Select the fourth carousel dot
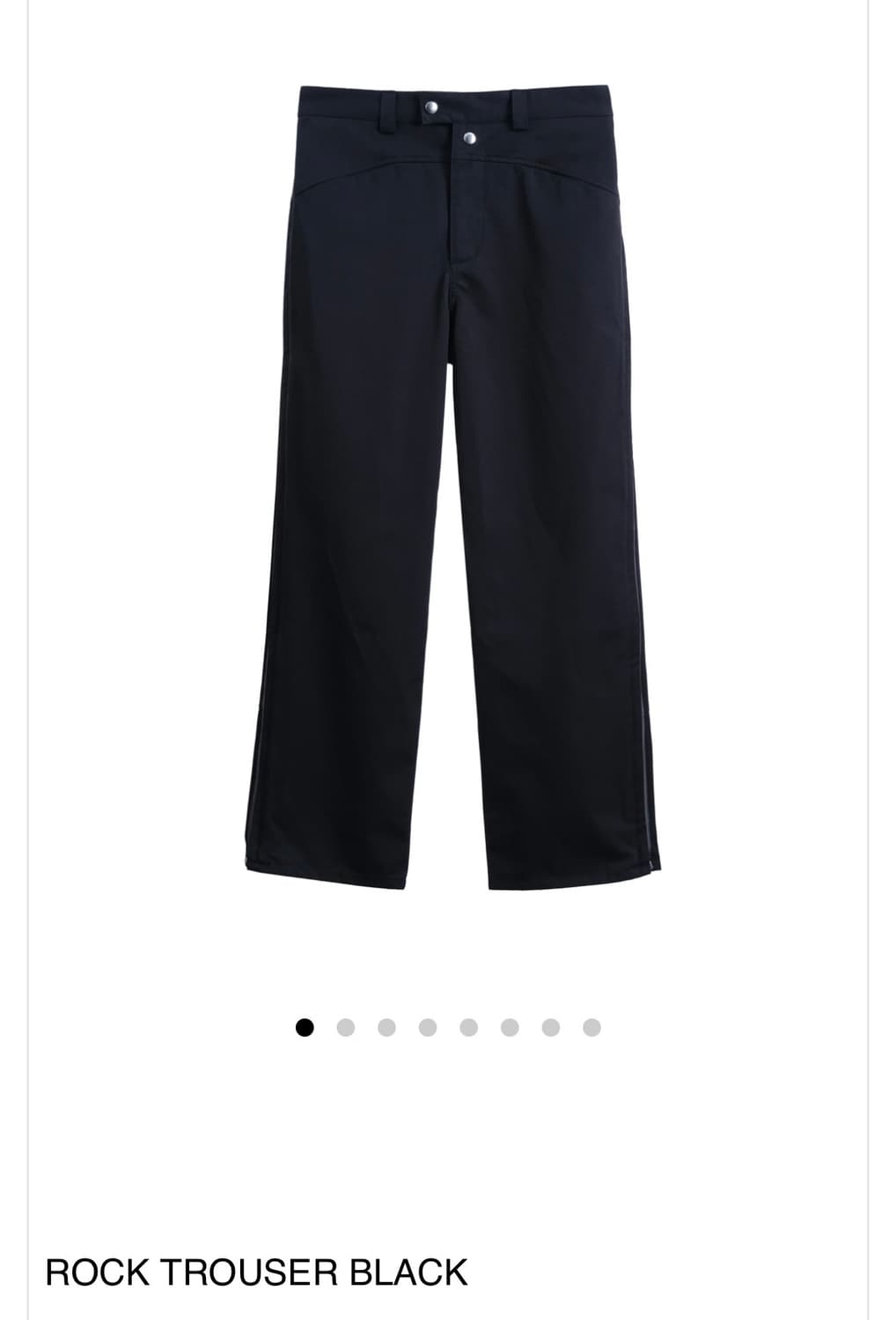The width and height of the screenshot is (896, 1320). coord(427,1026)
